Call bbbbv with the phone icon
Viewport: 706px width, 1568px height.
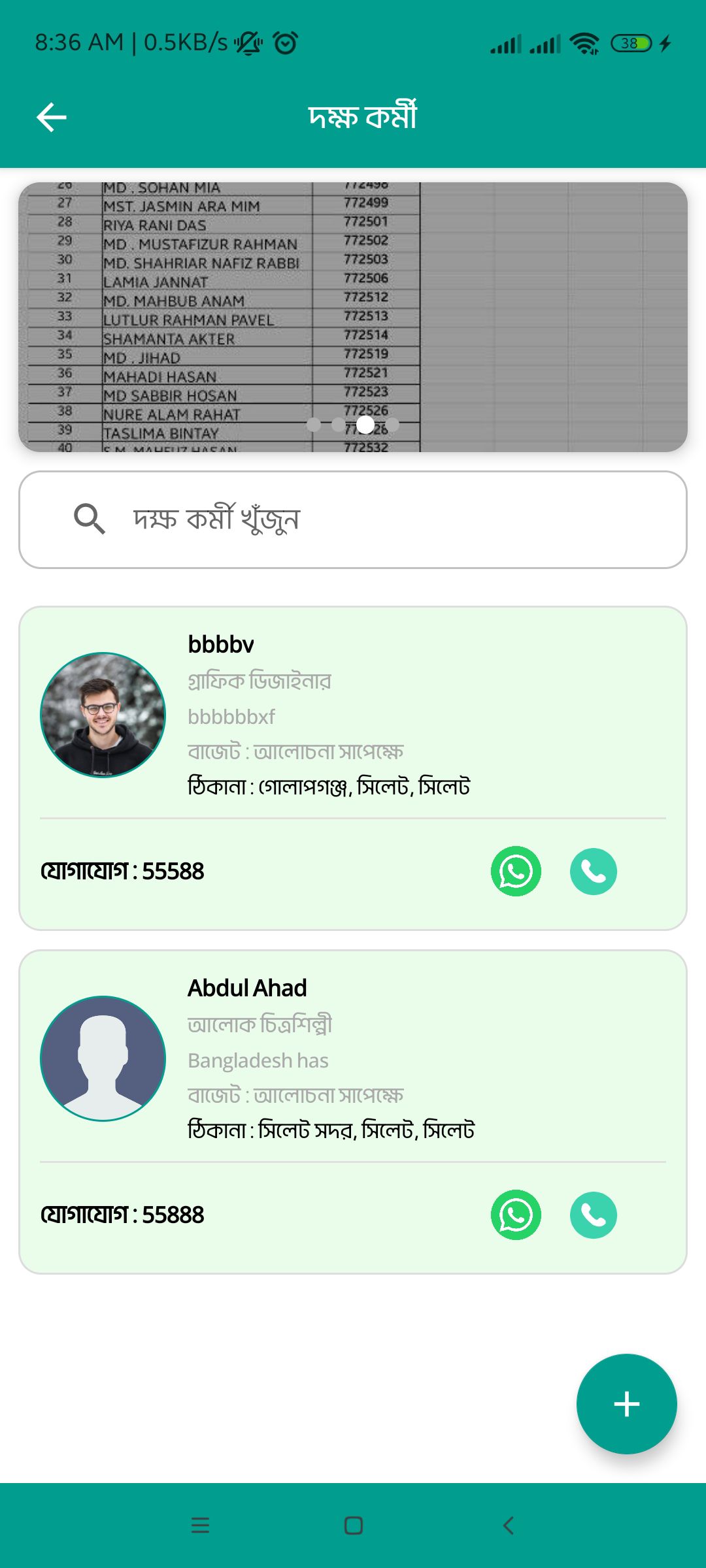tap(594, 872)
